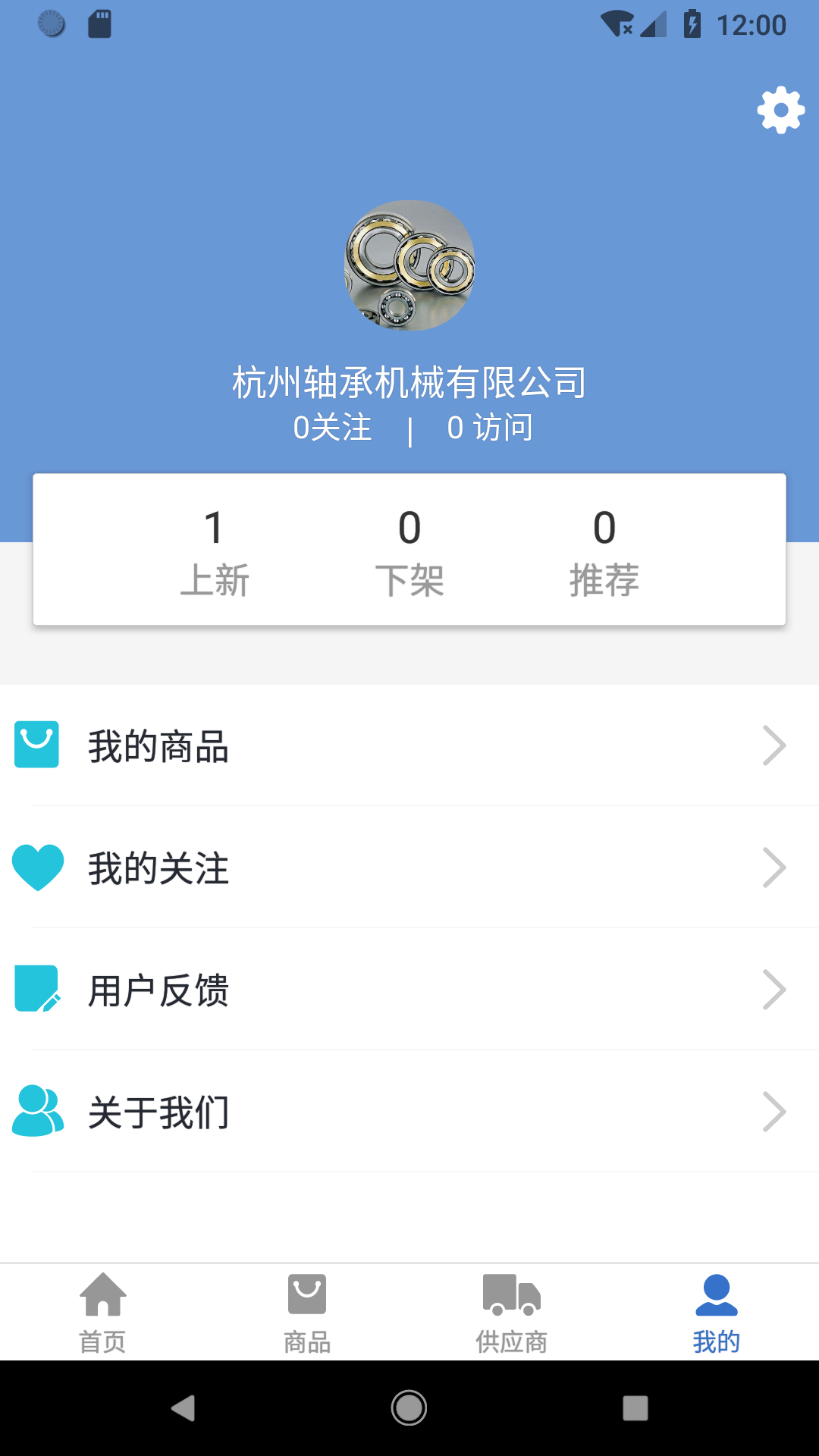Expand 我的关注 using its arrow

point(776,867)
